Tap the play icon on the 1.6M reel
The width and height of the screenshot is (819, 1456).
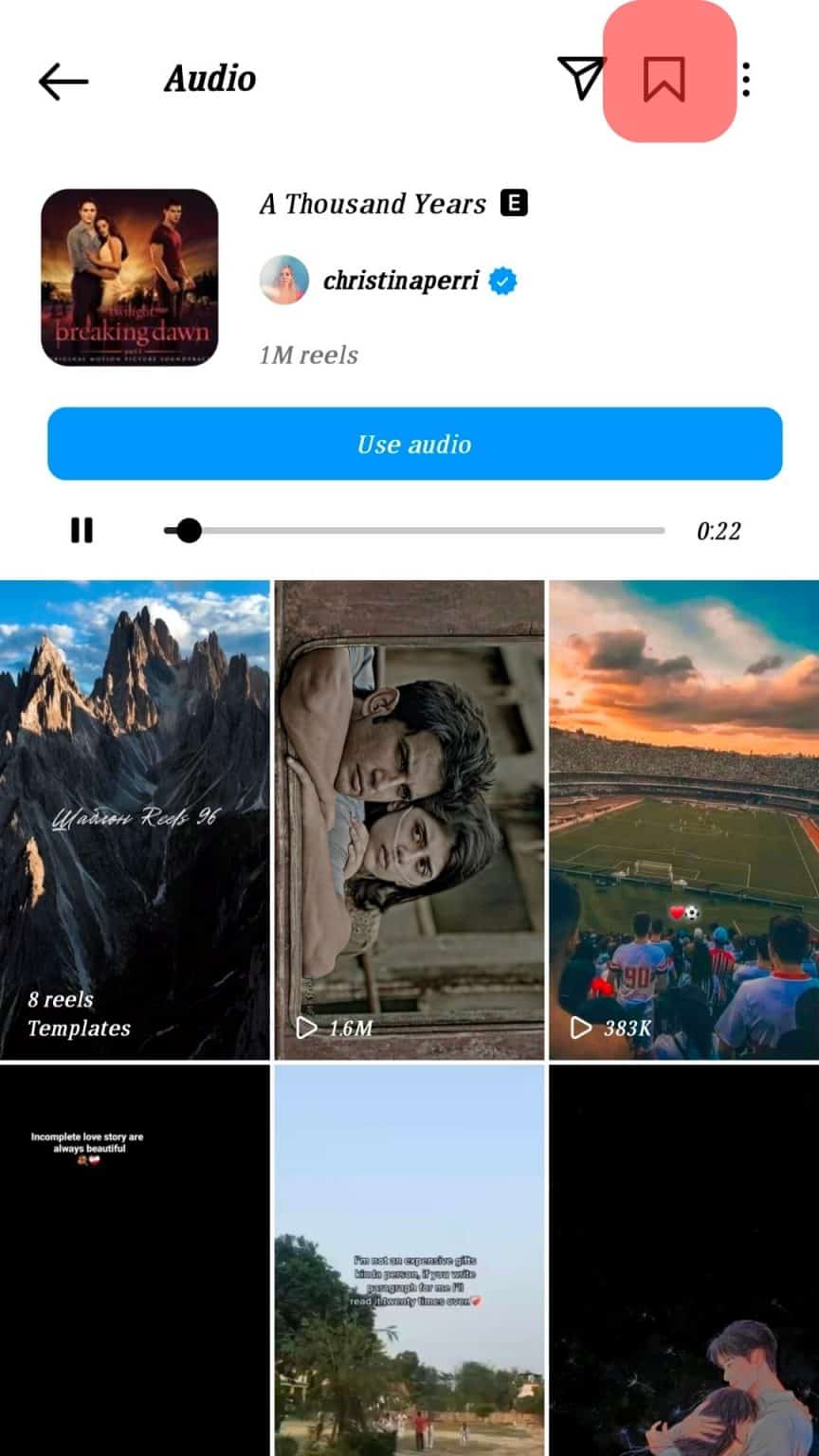pyautogui.click(x=305, y=1027)
